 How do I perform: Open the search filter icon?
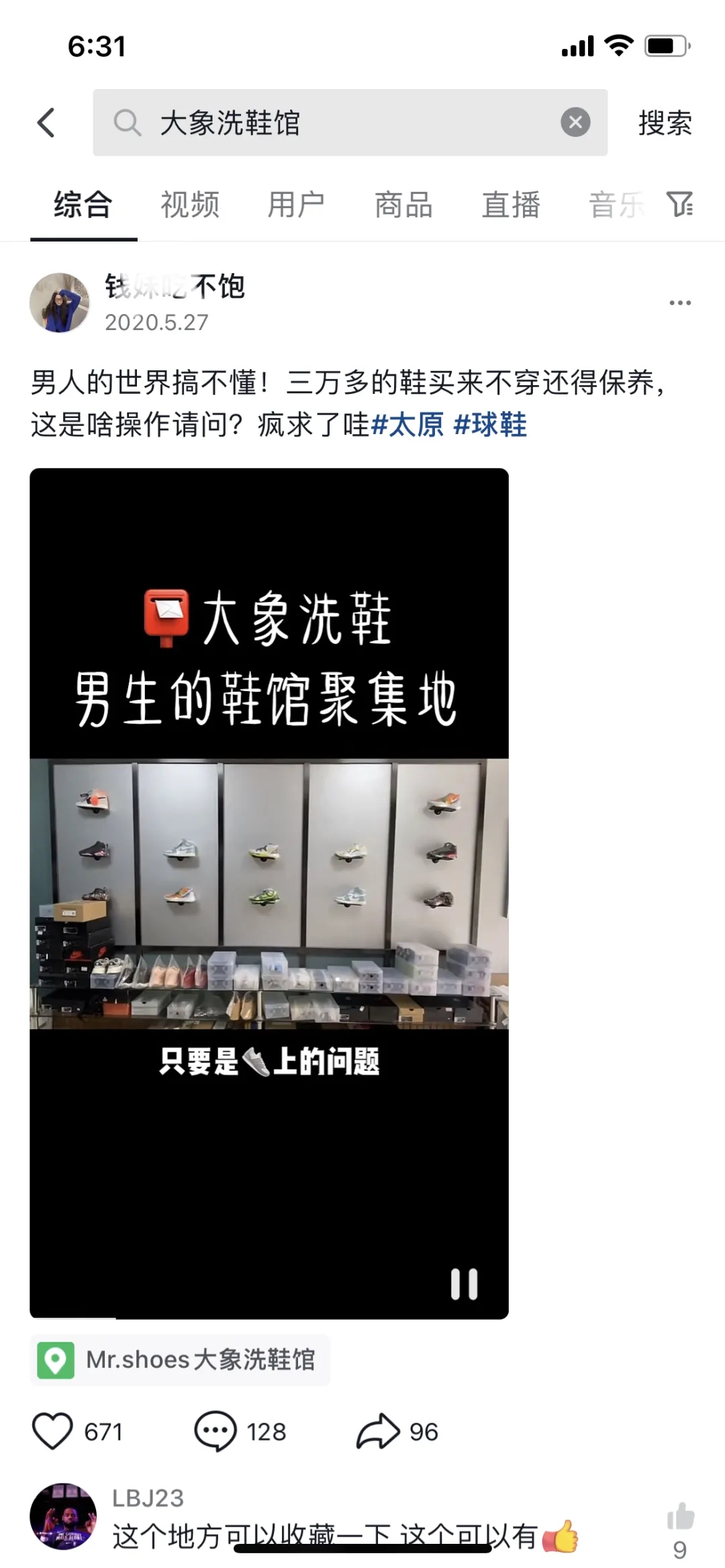pos(679,204)
